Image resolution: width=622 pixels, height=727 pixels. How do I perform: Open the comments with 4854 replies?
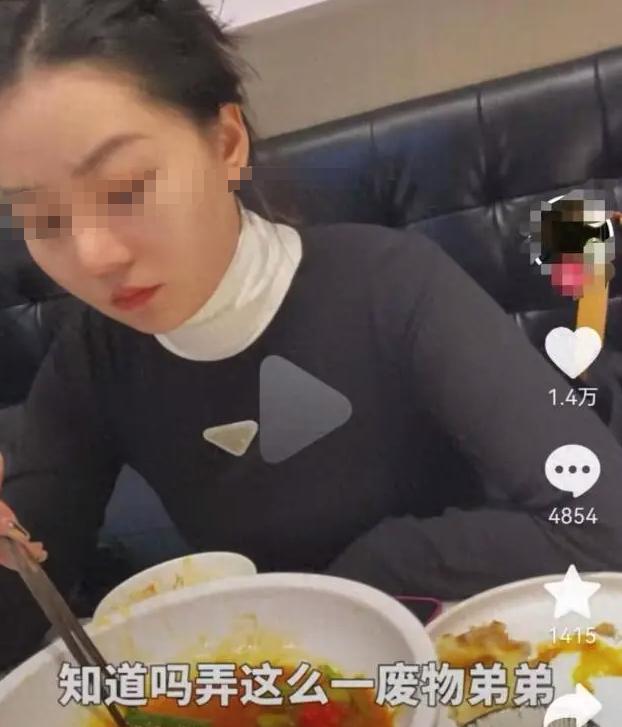[x=573, y=471]
